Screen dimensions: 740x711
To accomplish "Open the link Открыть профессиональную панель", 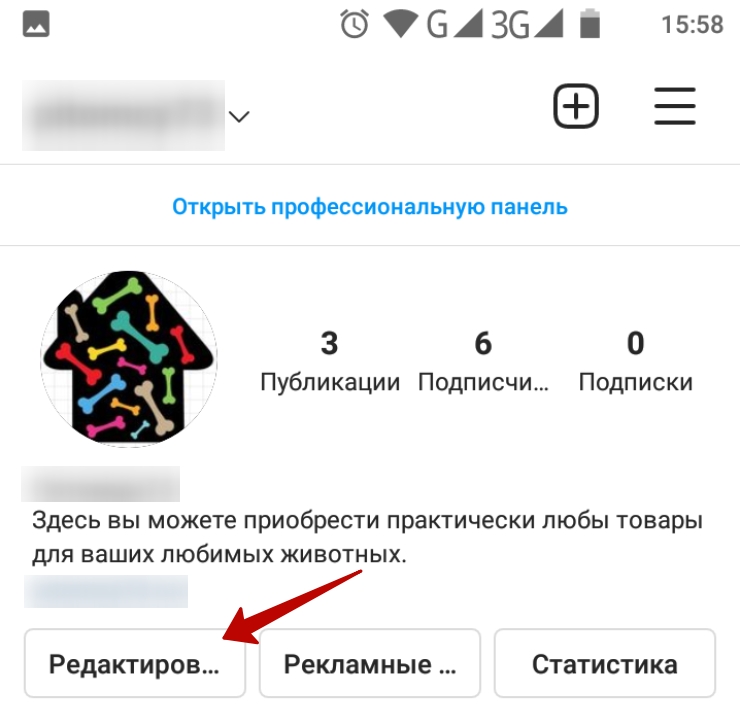I will (370, 207).
